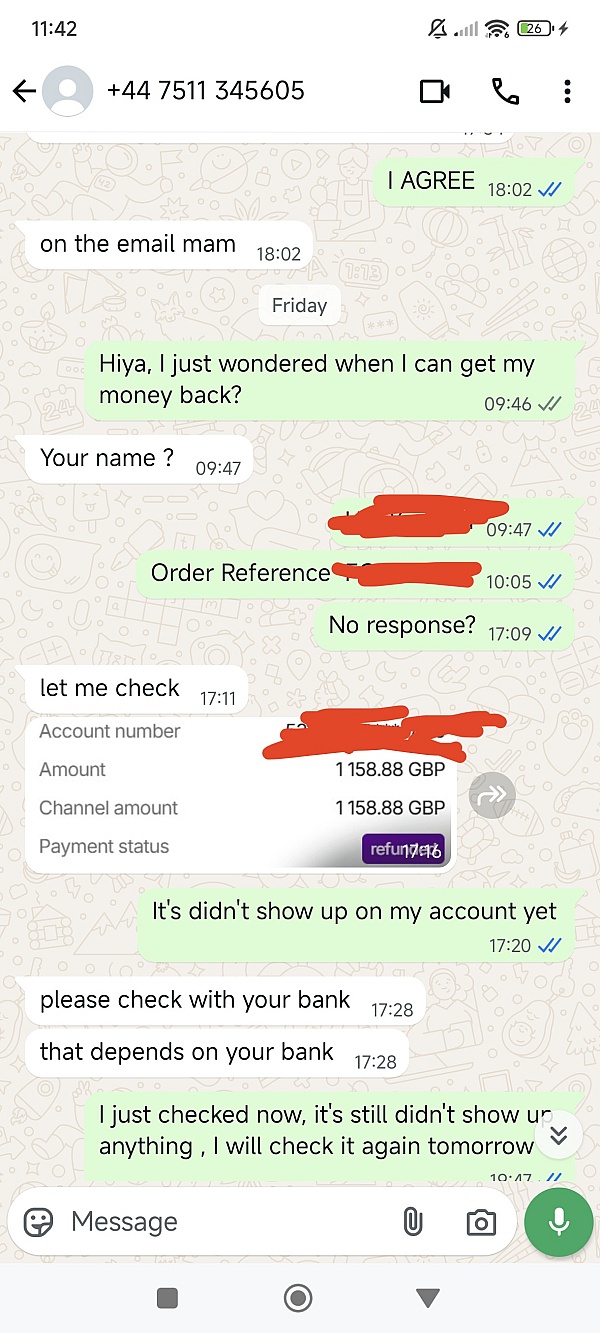Tap the microphone voice message button
The width and height of the screenshot is (600, 1333).
point(559,1221)
